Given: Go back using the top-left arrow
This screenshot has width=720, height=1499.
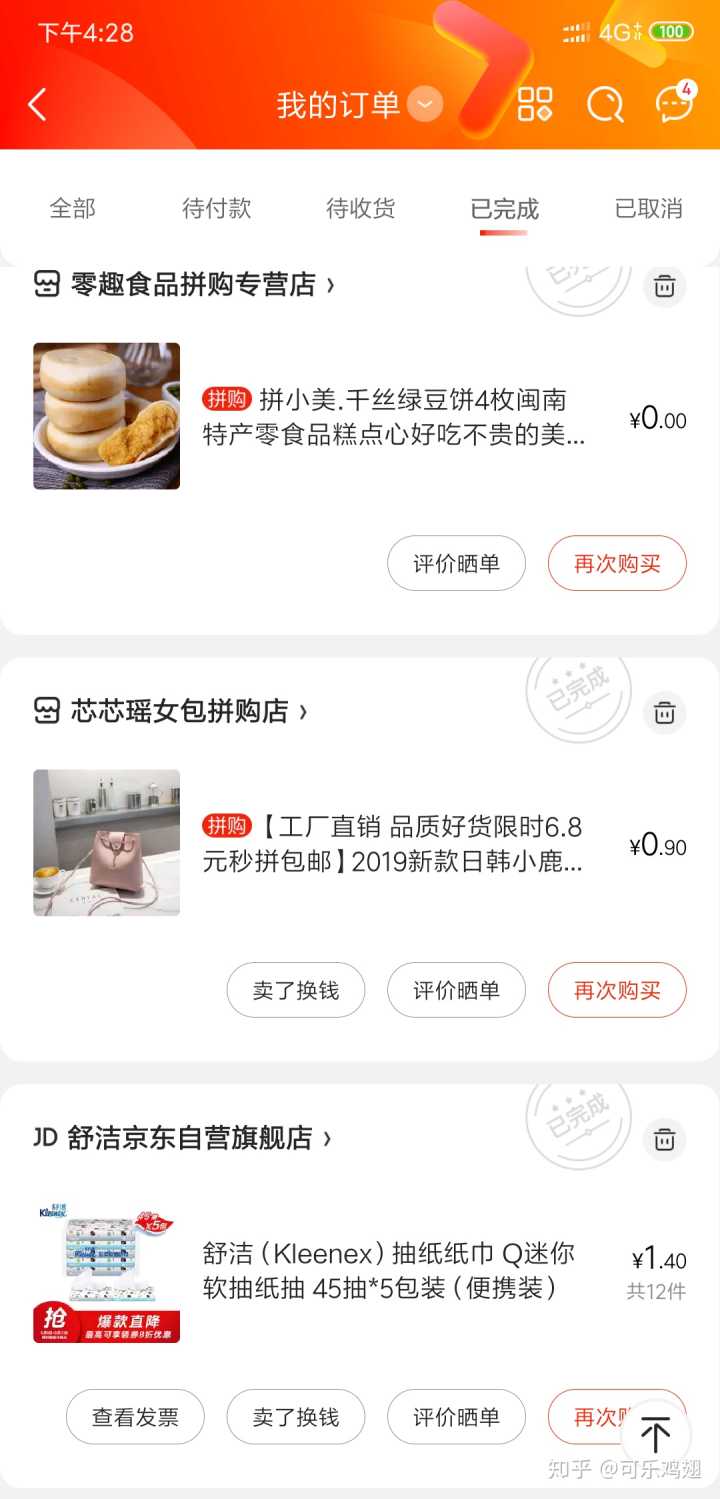Looking at the screenshot, I should [37, 104].
